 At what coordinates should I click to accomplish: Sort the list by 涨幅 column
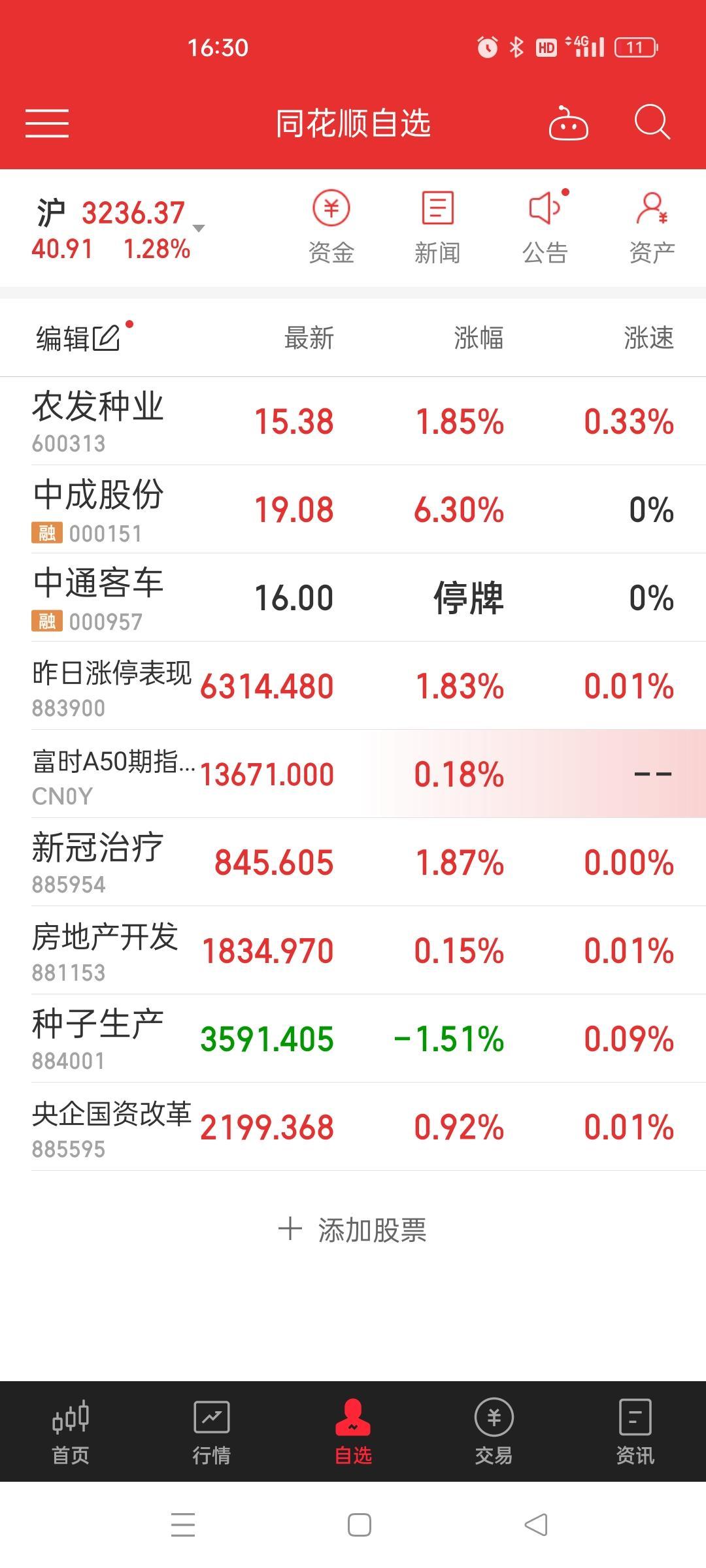(x=479, y=338)
